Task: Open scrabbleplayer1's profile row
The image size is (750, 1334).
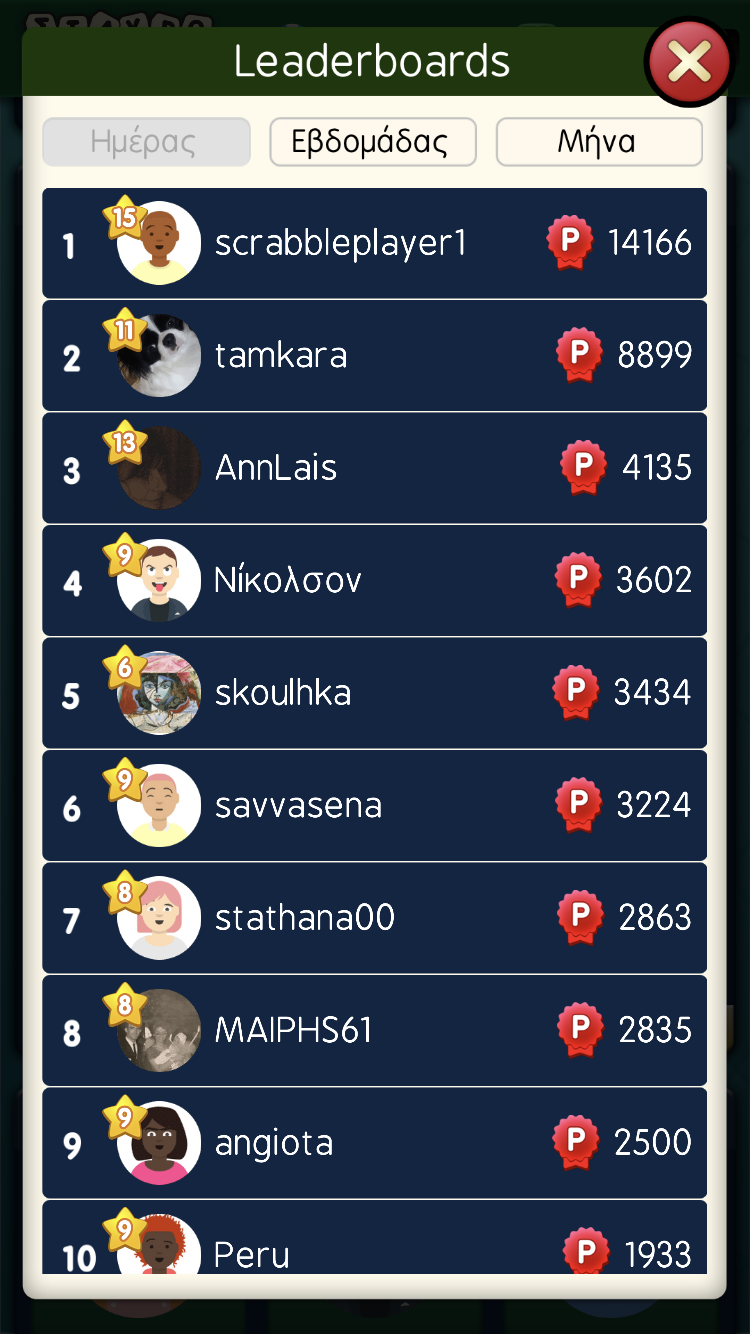Action: click(374, 243)
